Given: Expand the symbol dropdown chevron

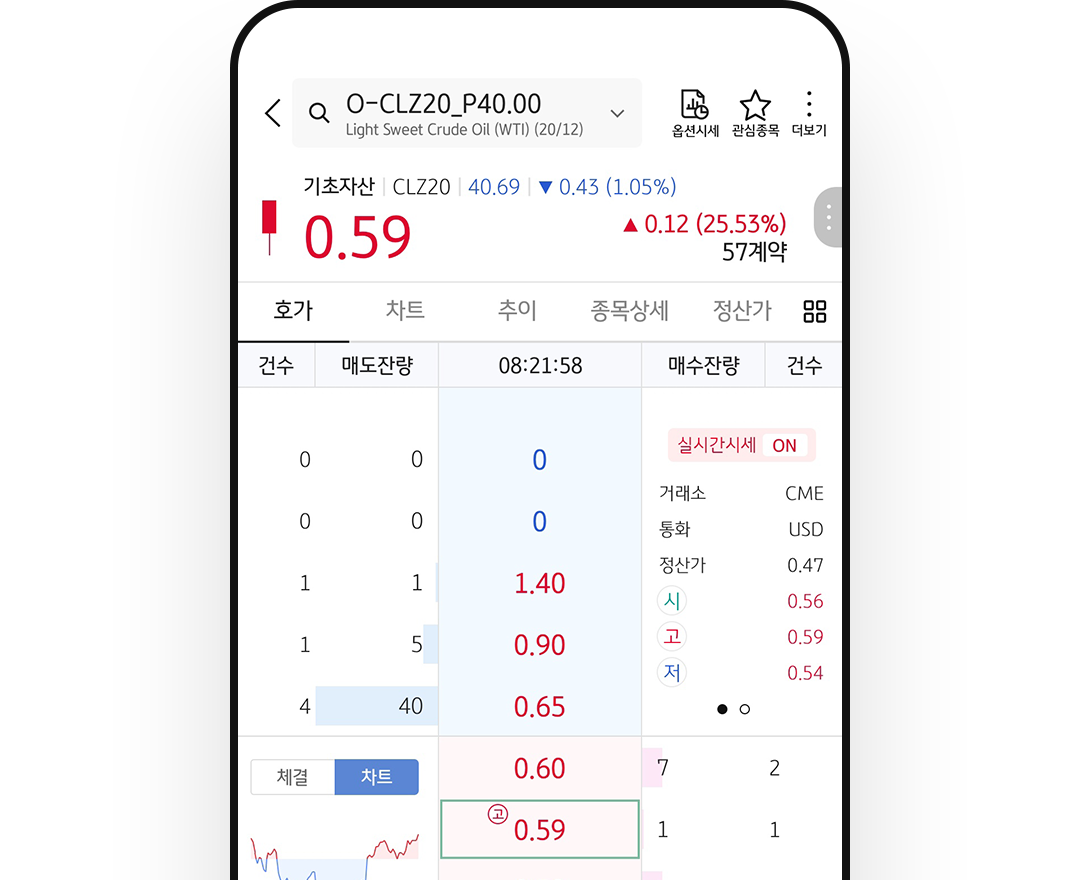Looking at the screenshot, I should (x=617, y=113).
